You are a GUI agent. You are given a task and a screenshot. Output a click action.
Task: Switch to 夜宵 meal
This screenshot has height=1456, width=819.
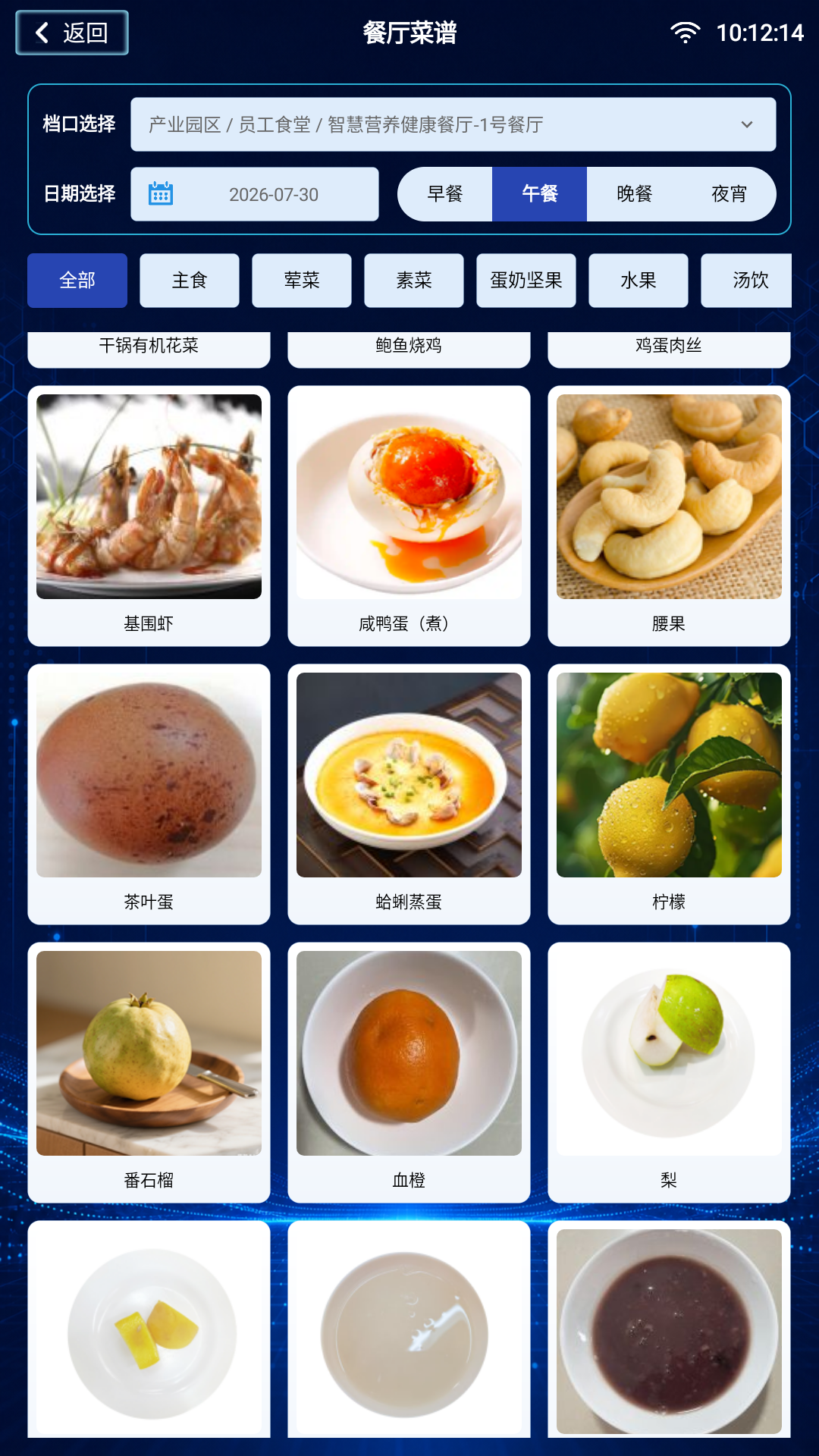click(729, 194)
